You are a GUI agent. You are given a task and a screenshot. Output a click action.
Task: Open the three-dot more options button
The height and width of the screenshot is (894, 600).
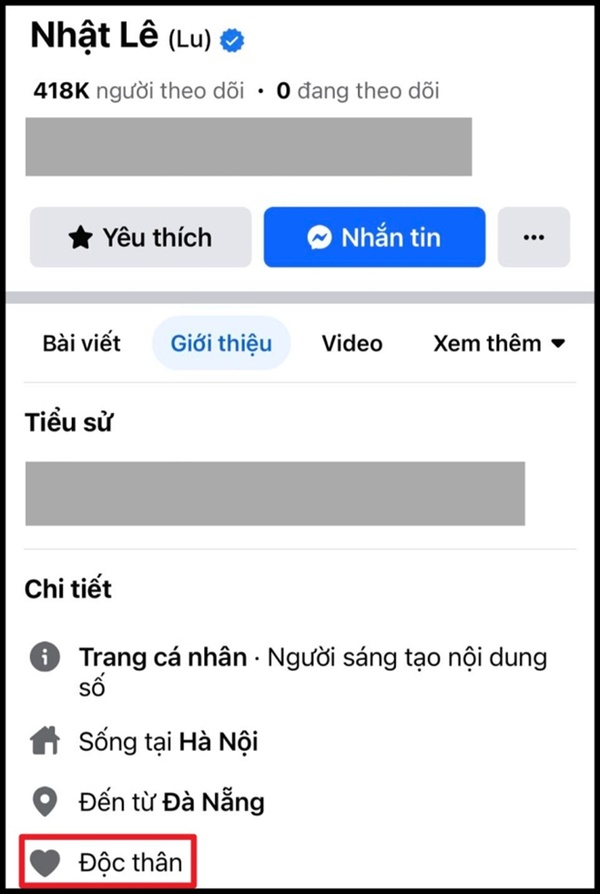[x=534, y=237]
